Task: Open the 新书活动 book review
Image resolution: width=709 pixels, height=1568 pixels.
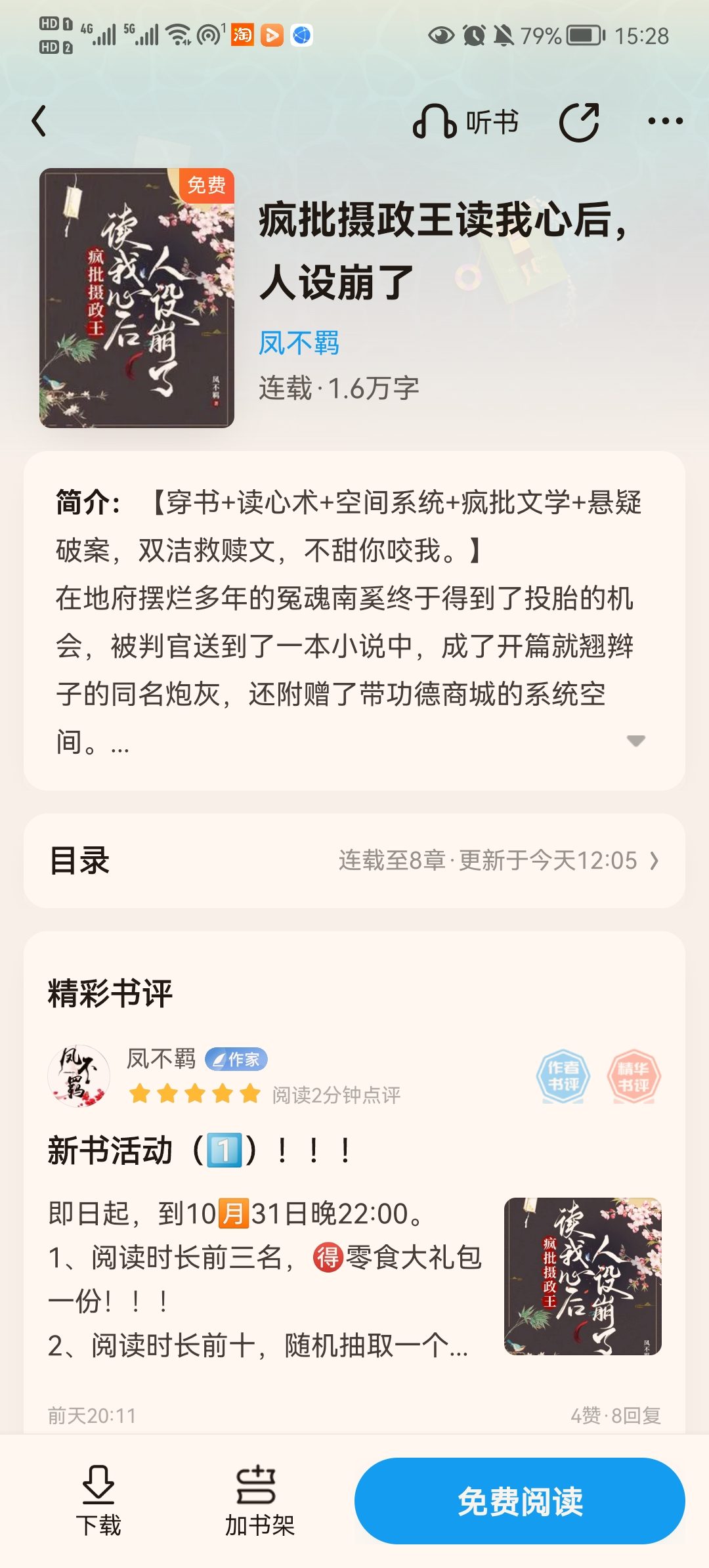Action: (200, 1150)
